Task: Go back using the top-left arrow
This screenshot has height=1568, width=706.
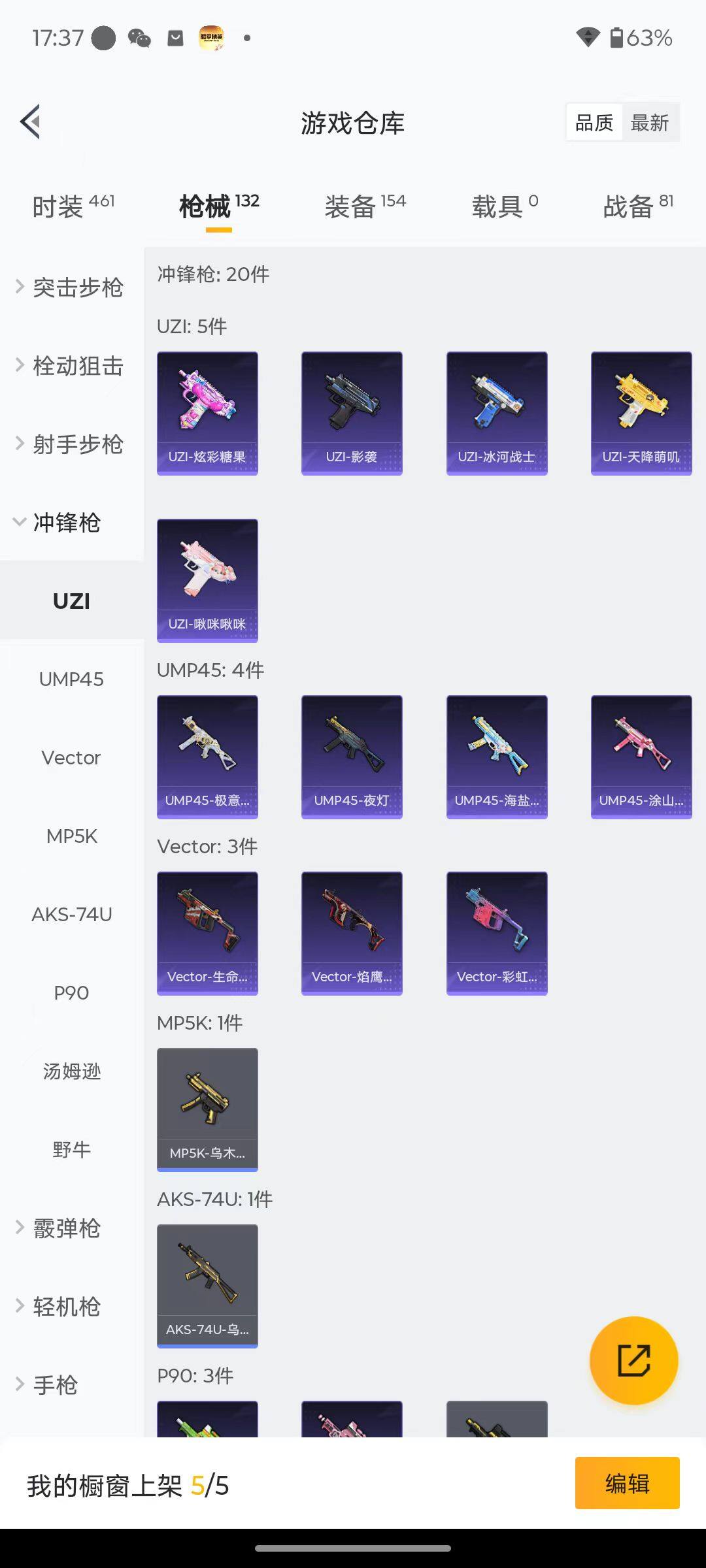Action: coord(31,122)
